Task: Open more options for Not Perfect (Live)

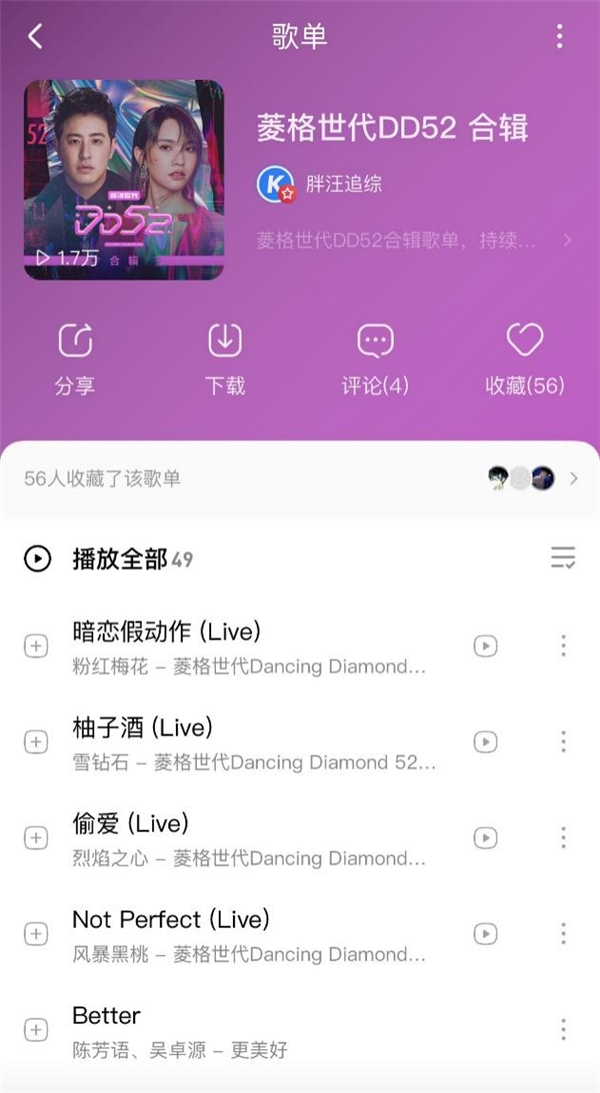Action: 563,934
